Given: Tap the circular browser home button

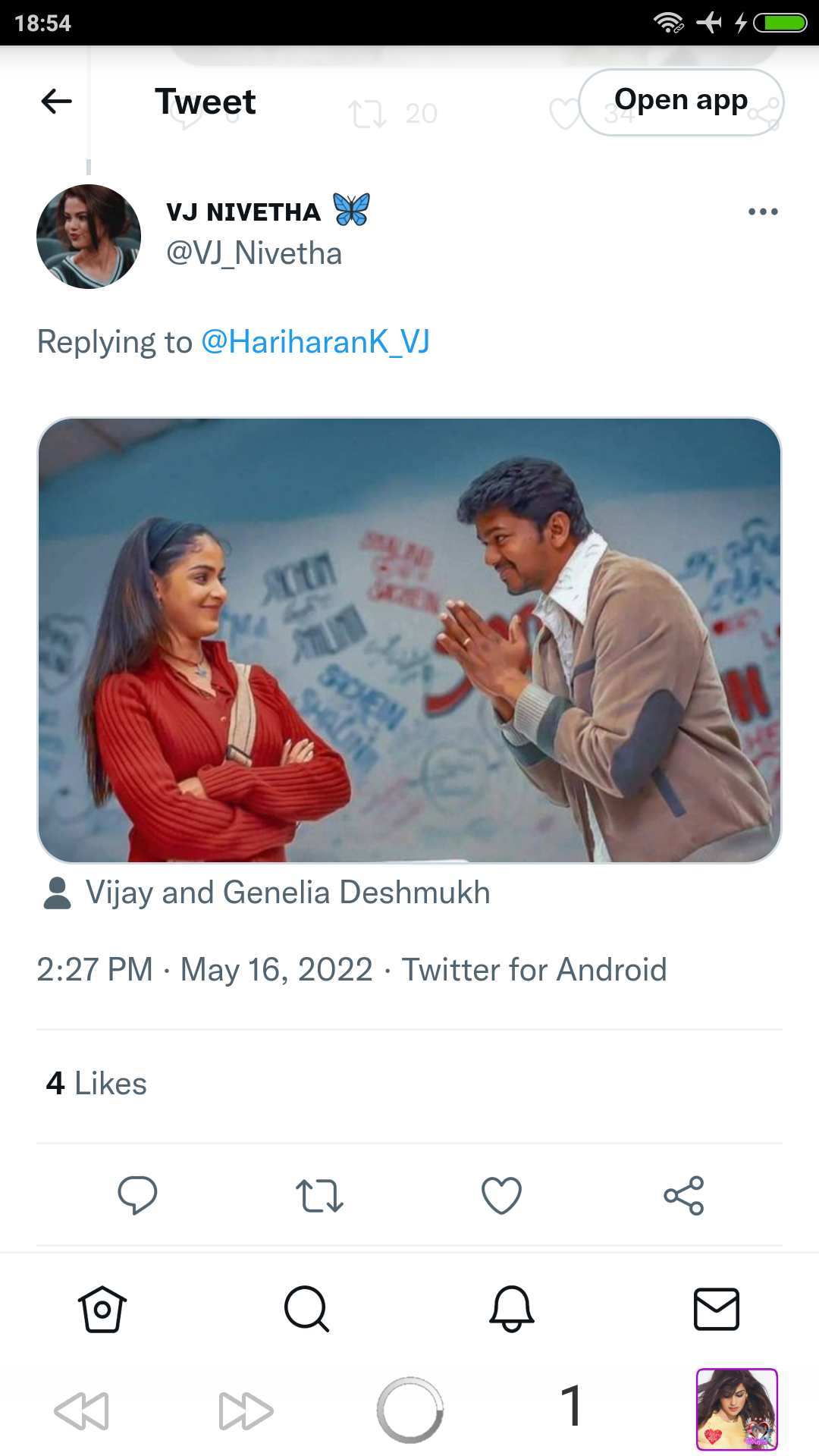Looking at the screenshot, I should [409, 1410].
